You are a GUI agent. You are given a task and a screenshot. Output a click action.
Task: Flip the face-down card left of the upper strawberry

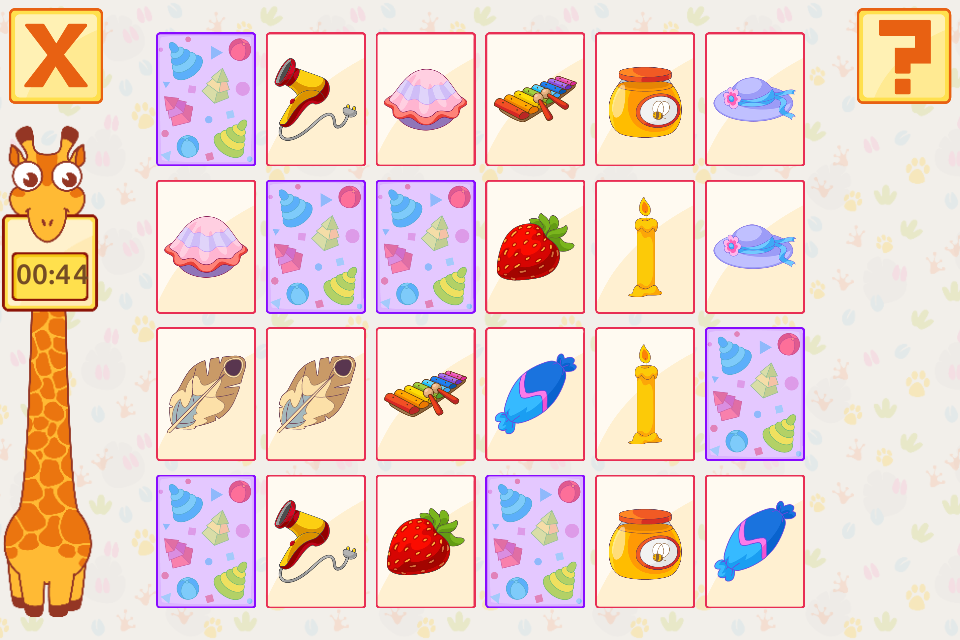click(x=426, y=247)
